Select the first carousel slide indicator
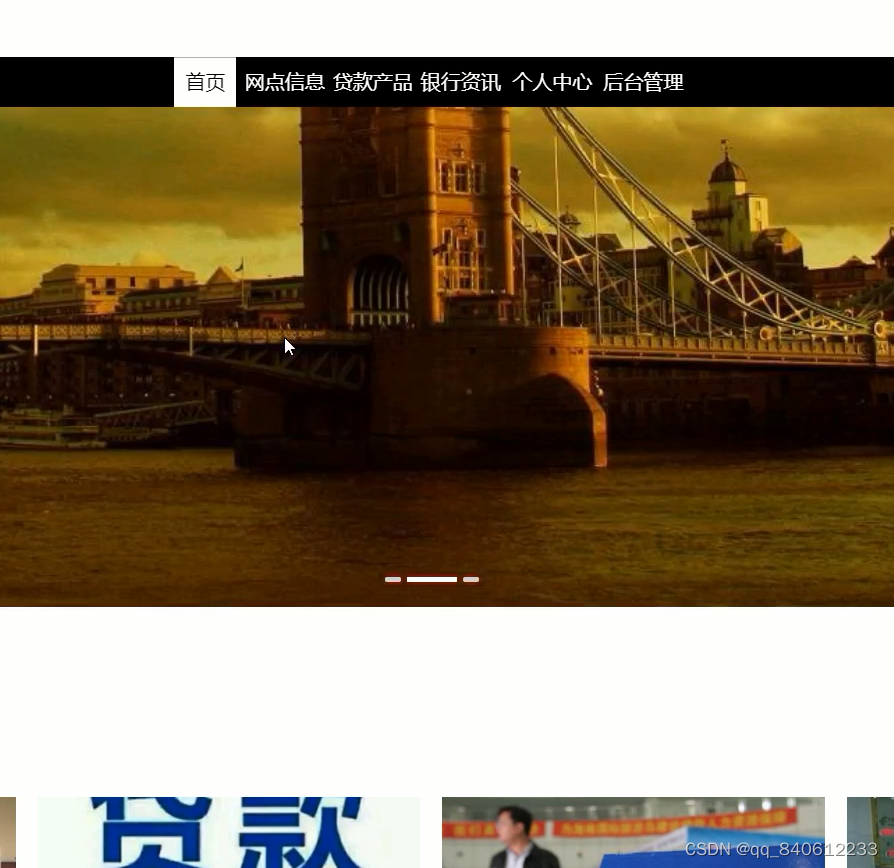894x868 pixels. [393, 579]
